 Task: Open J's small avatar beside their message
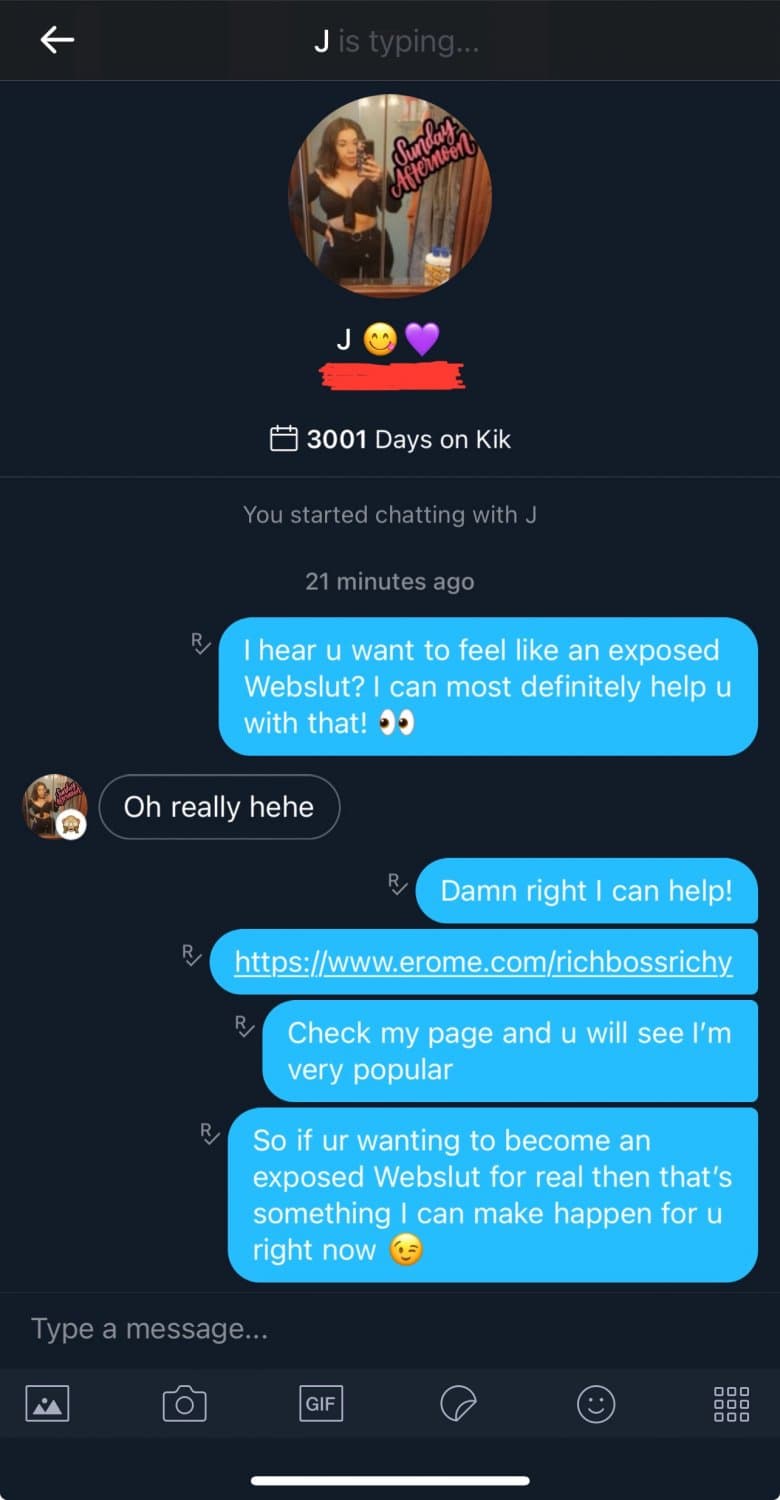[x=54, y=806]
